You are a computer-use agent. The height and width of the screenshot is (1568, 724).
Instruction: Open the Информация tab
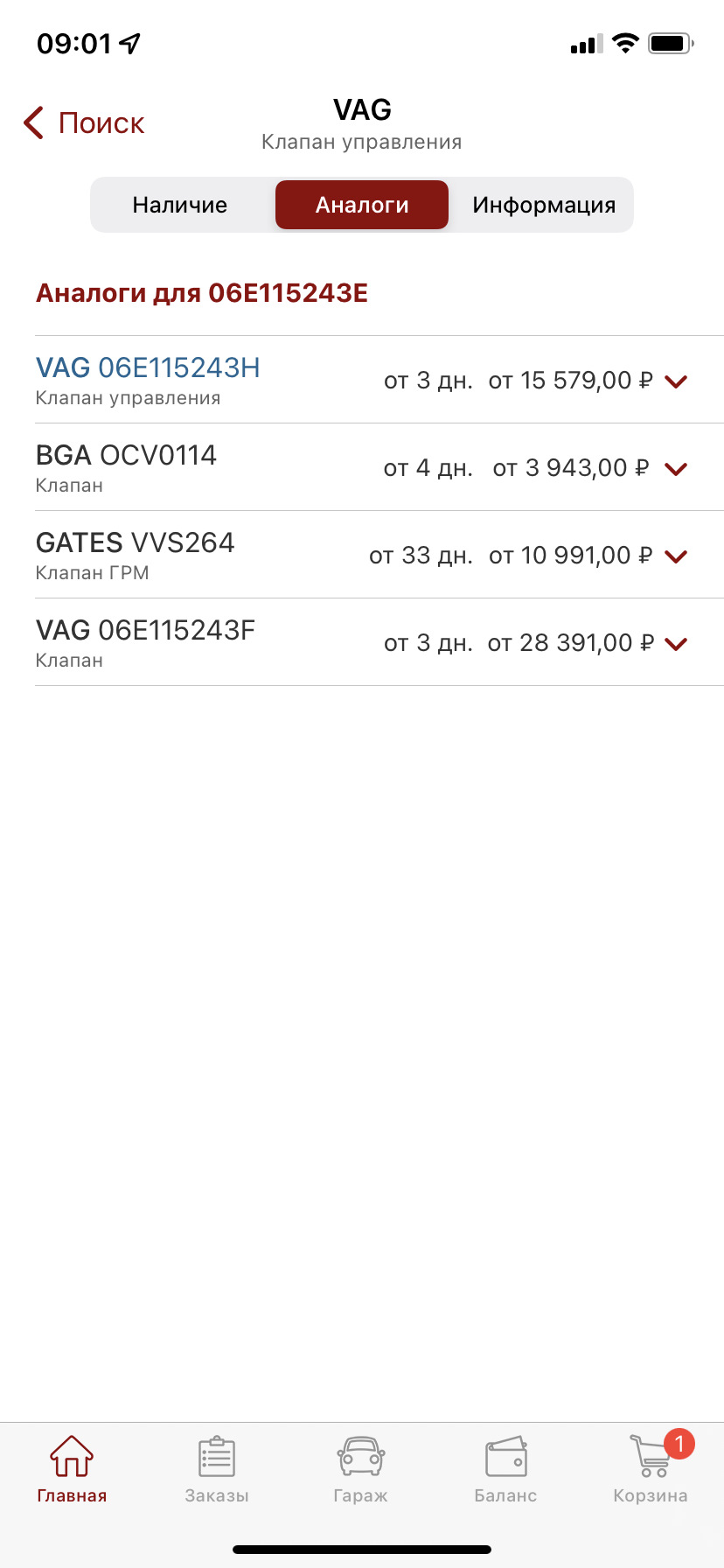coord(544,205)
